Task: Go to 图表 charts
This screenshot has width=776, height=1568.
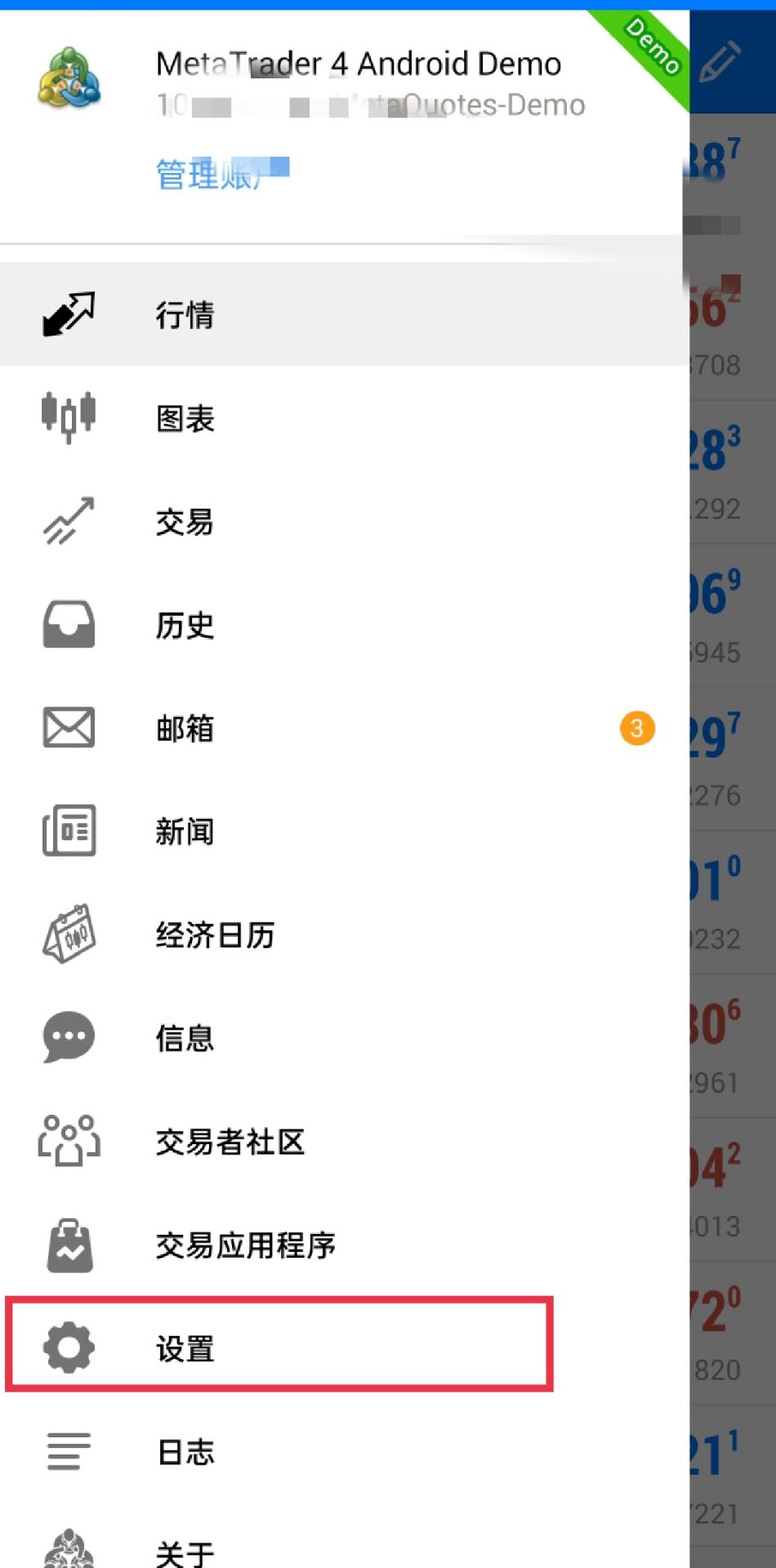Action: click(185, 418)
